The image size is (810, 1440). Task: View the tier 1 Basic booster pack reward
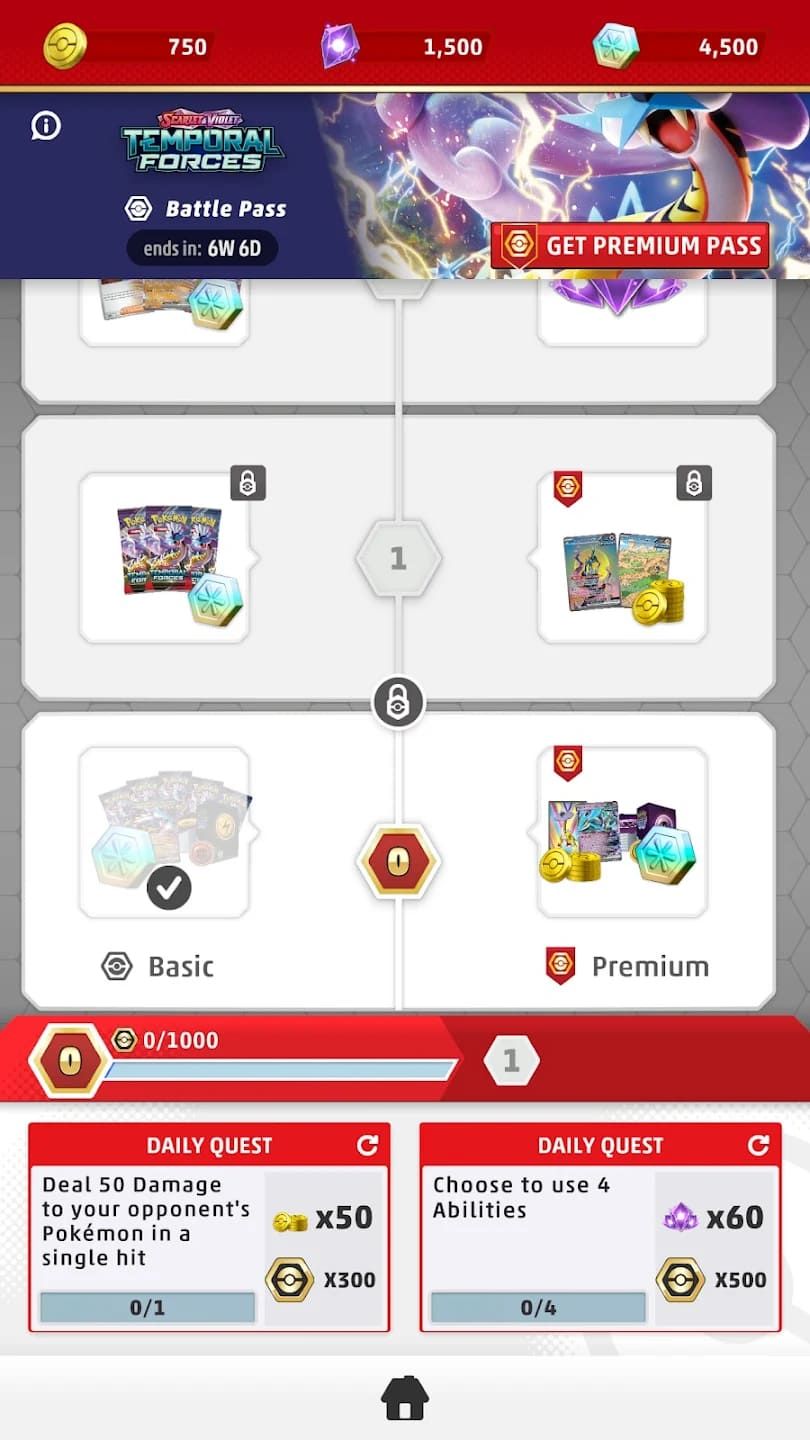pos(165,558)
